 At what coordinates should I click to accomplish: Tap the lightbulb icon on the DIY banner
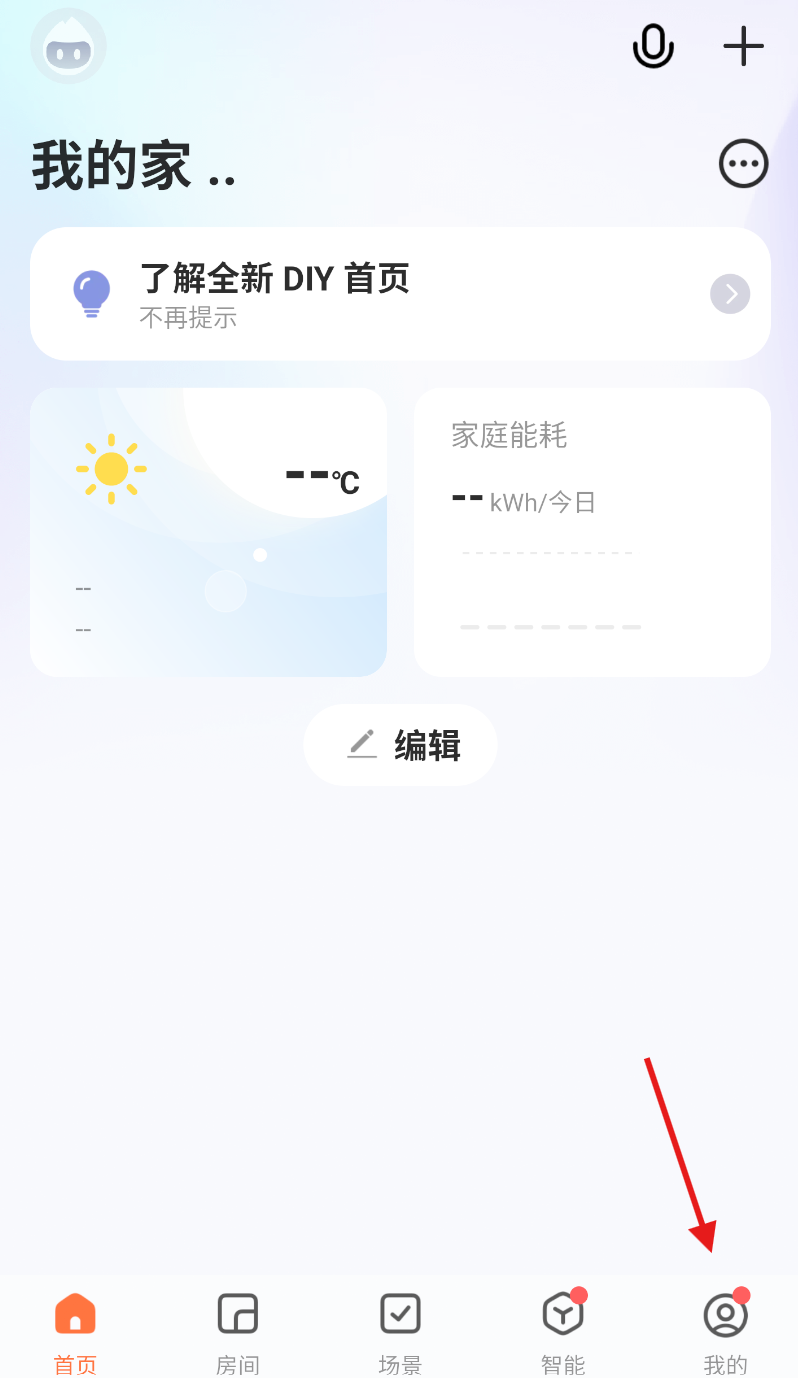(x=91, y=293)
